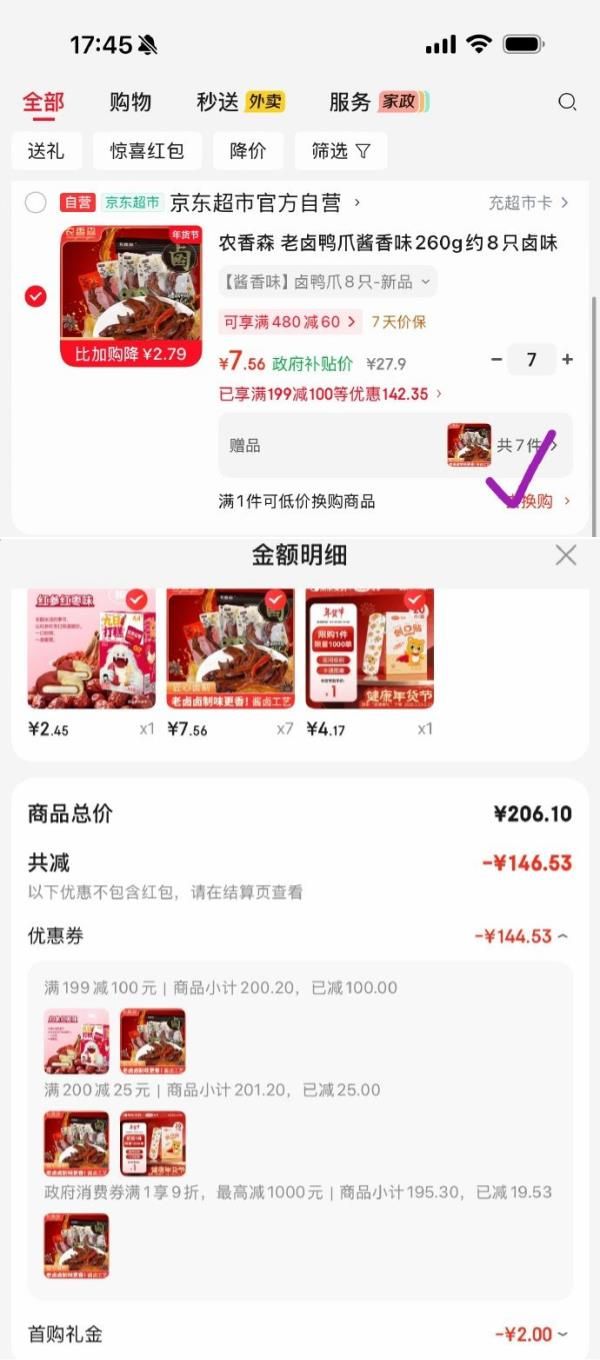Open the search icon
The height and width of the screenshot is (1360, 600).
(567, 102)
